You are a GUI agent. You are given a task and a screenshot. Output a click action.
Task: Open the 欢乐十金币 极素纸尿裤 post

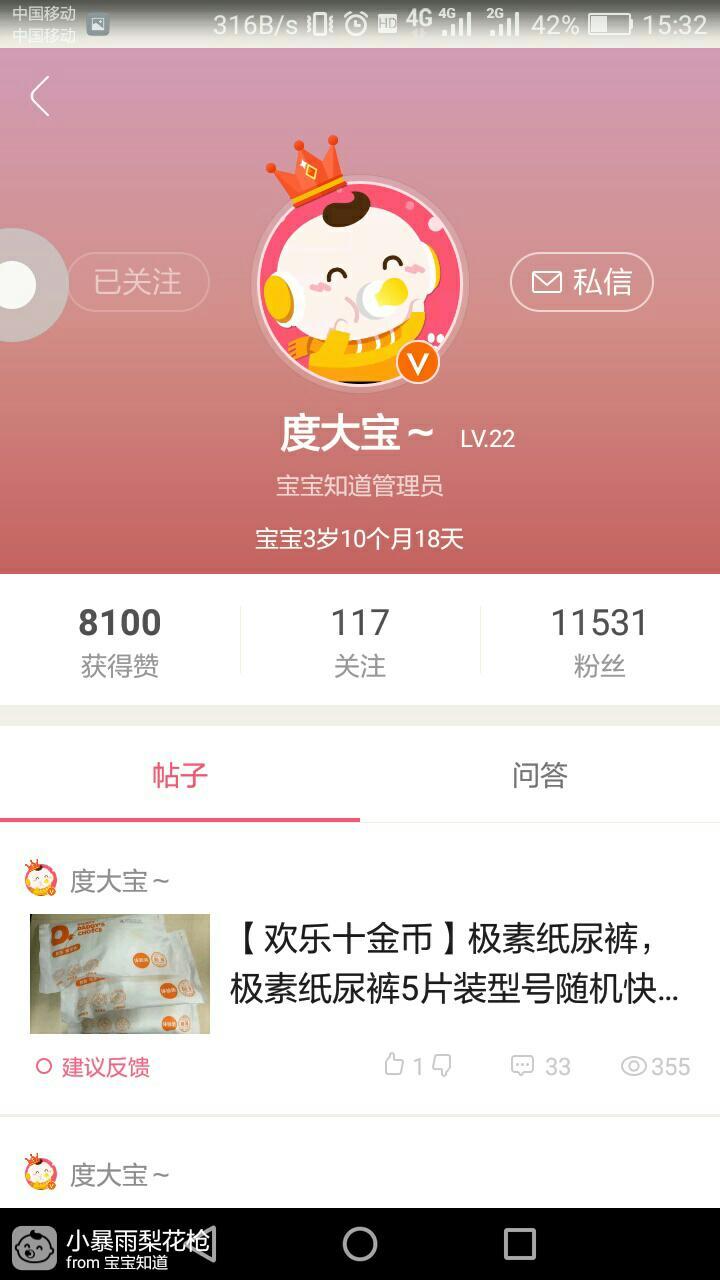[455, 964]
